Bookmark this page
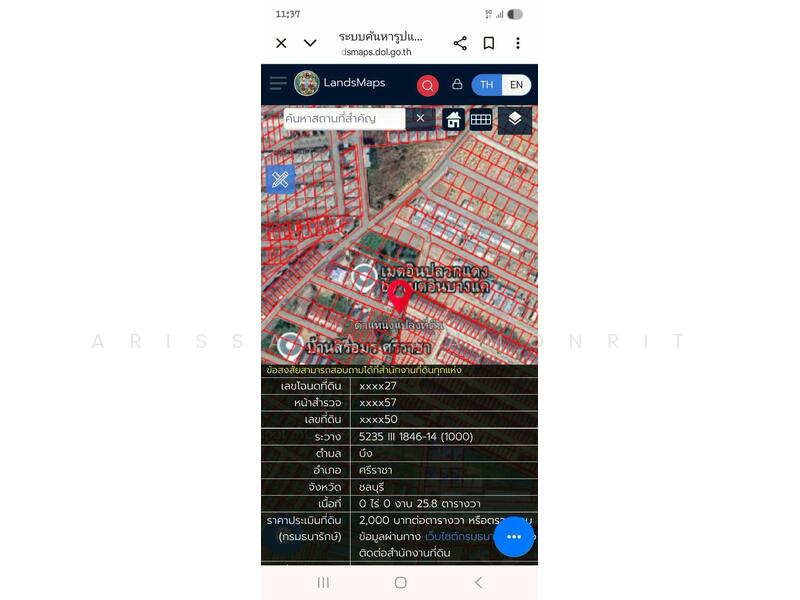This screenshot has height=600, width=800. pyautogui.click(x=489, y=43)
